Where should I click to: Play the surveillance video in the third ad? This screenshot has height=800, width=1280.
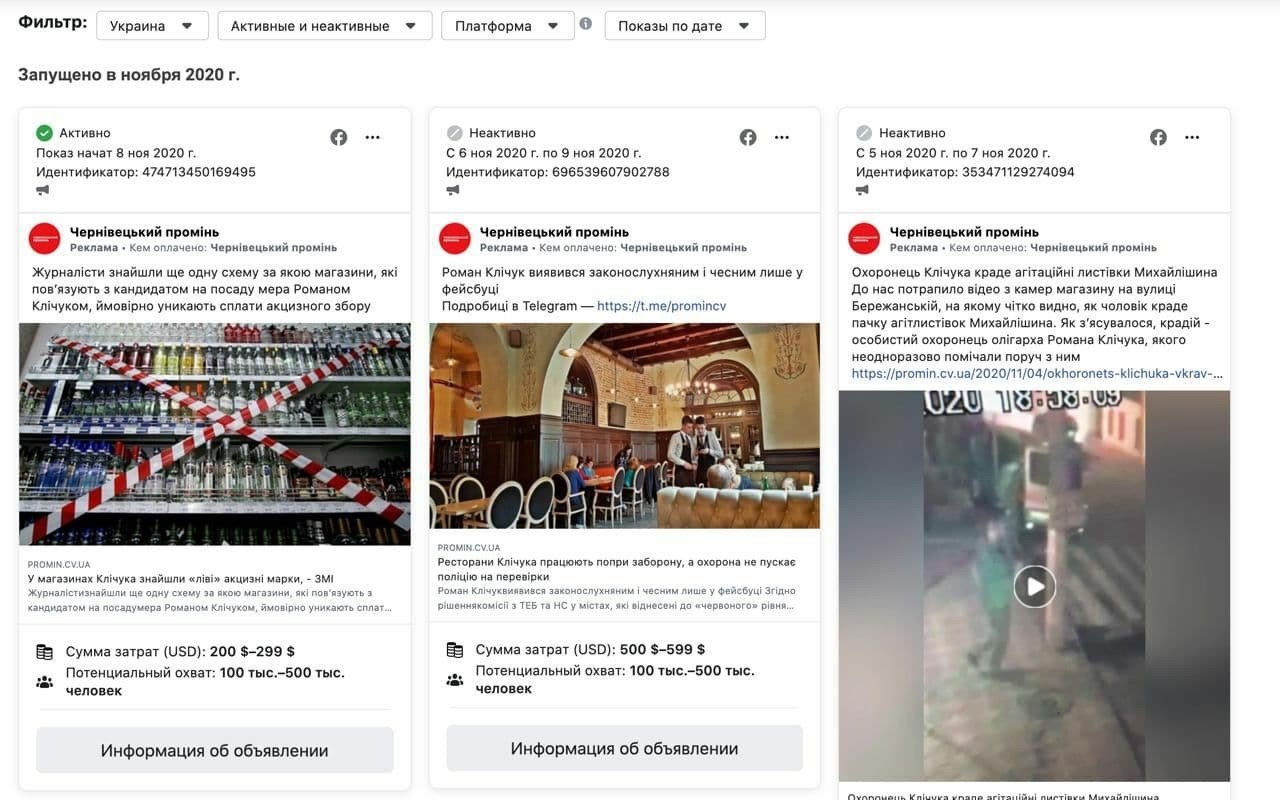point(1034,586)
